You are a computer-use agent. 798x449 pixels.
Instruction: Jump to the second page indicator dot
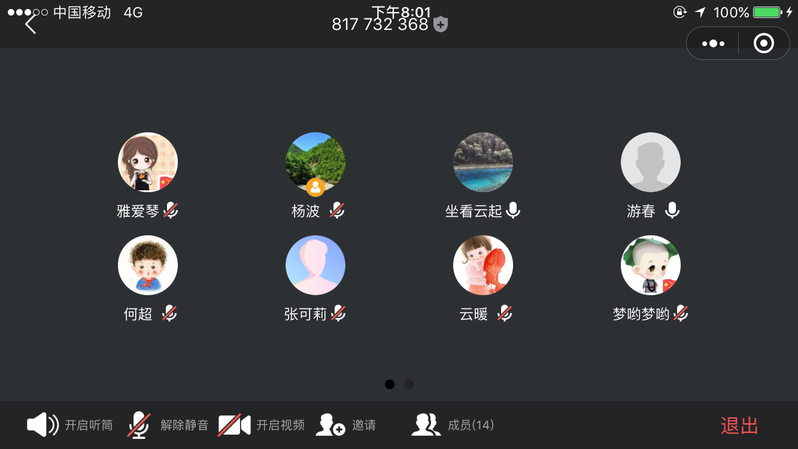click(x=409, y=384)
